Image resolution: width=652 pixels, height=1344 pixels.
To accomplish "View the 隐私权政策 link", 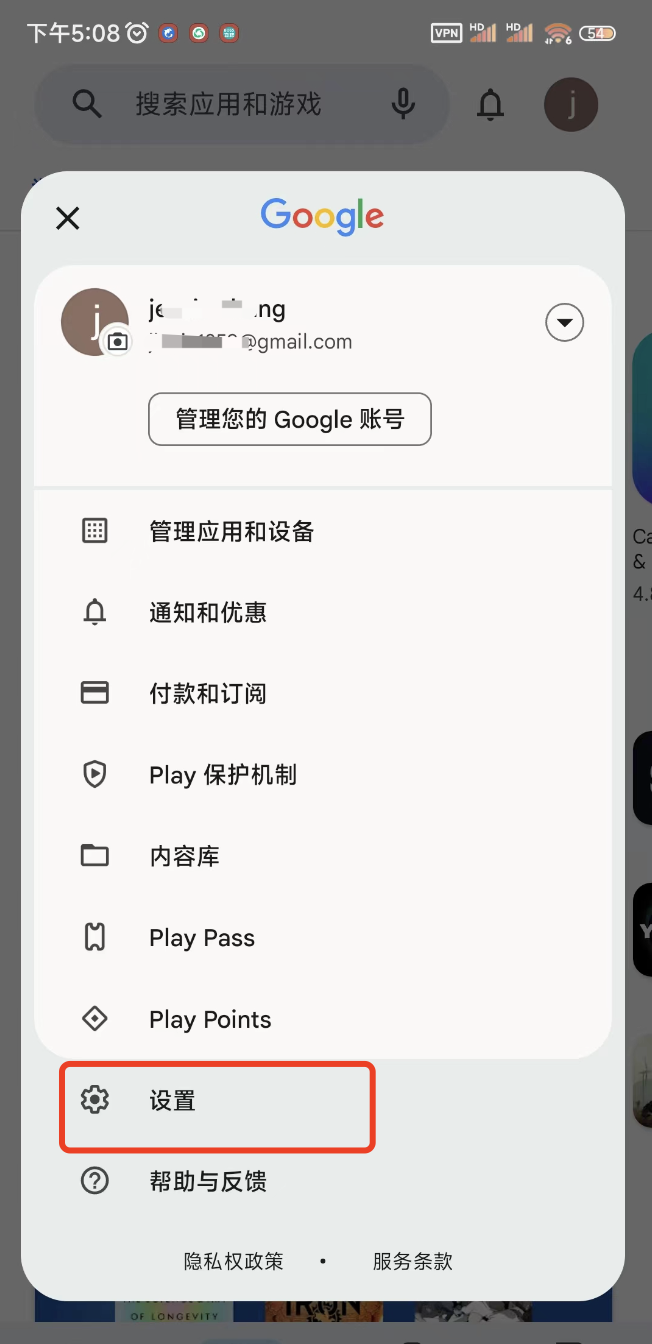I will [234, 1261].
